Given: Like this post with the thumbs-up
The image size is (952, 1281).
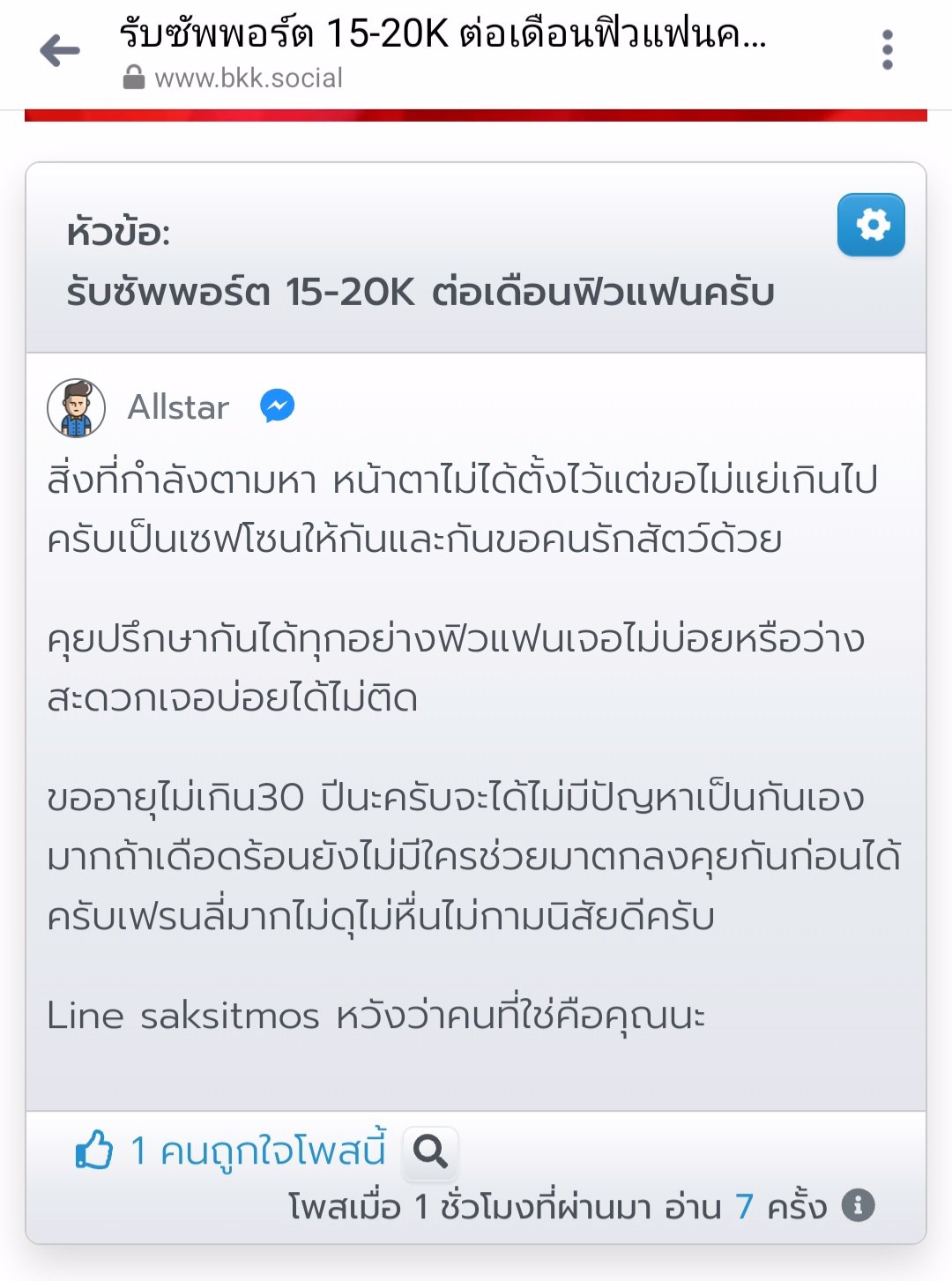Looking at the screenshot, I should tap(94, 1151).
